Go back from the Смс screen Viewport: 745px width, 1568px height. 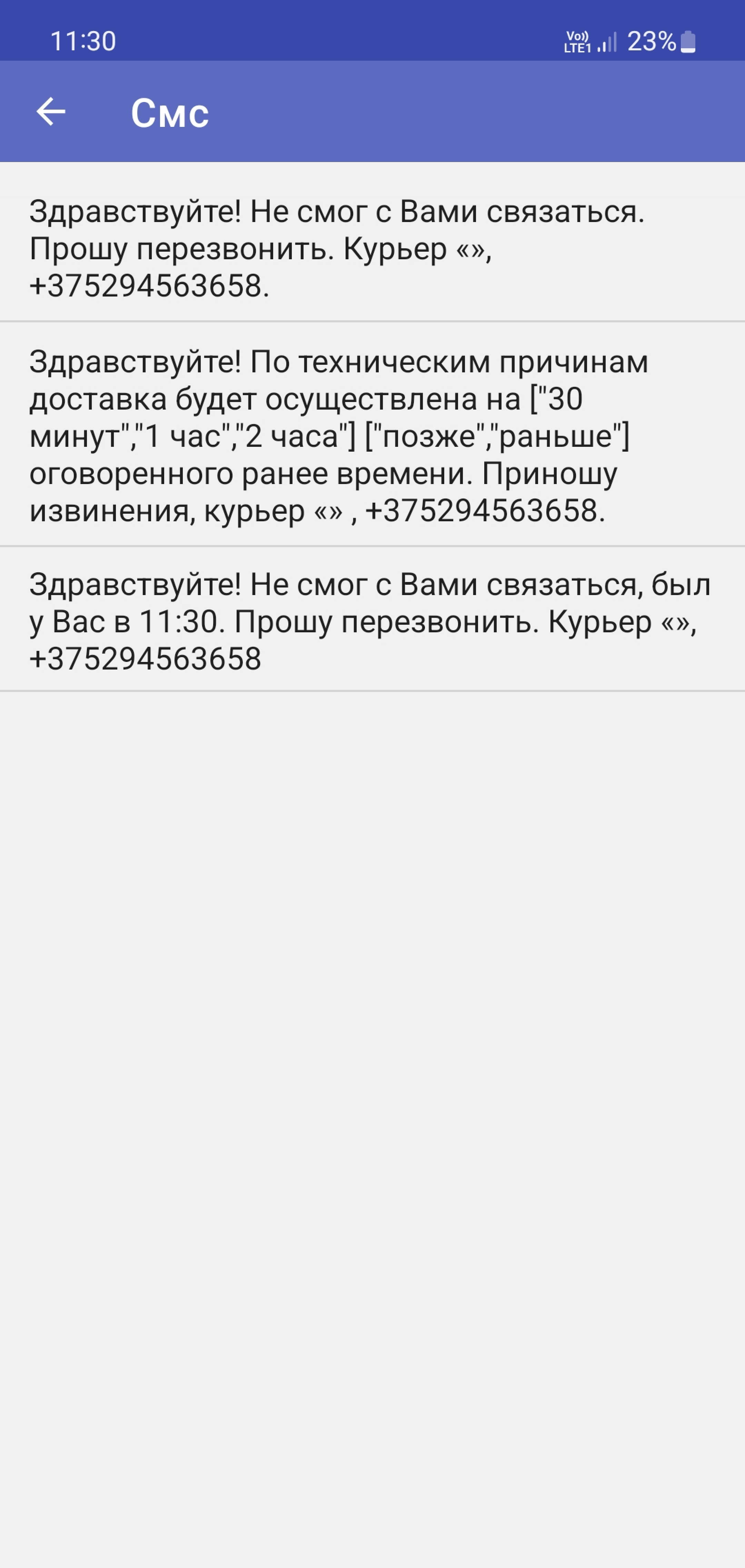click(x=51, y=112)
